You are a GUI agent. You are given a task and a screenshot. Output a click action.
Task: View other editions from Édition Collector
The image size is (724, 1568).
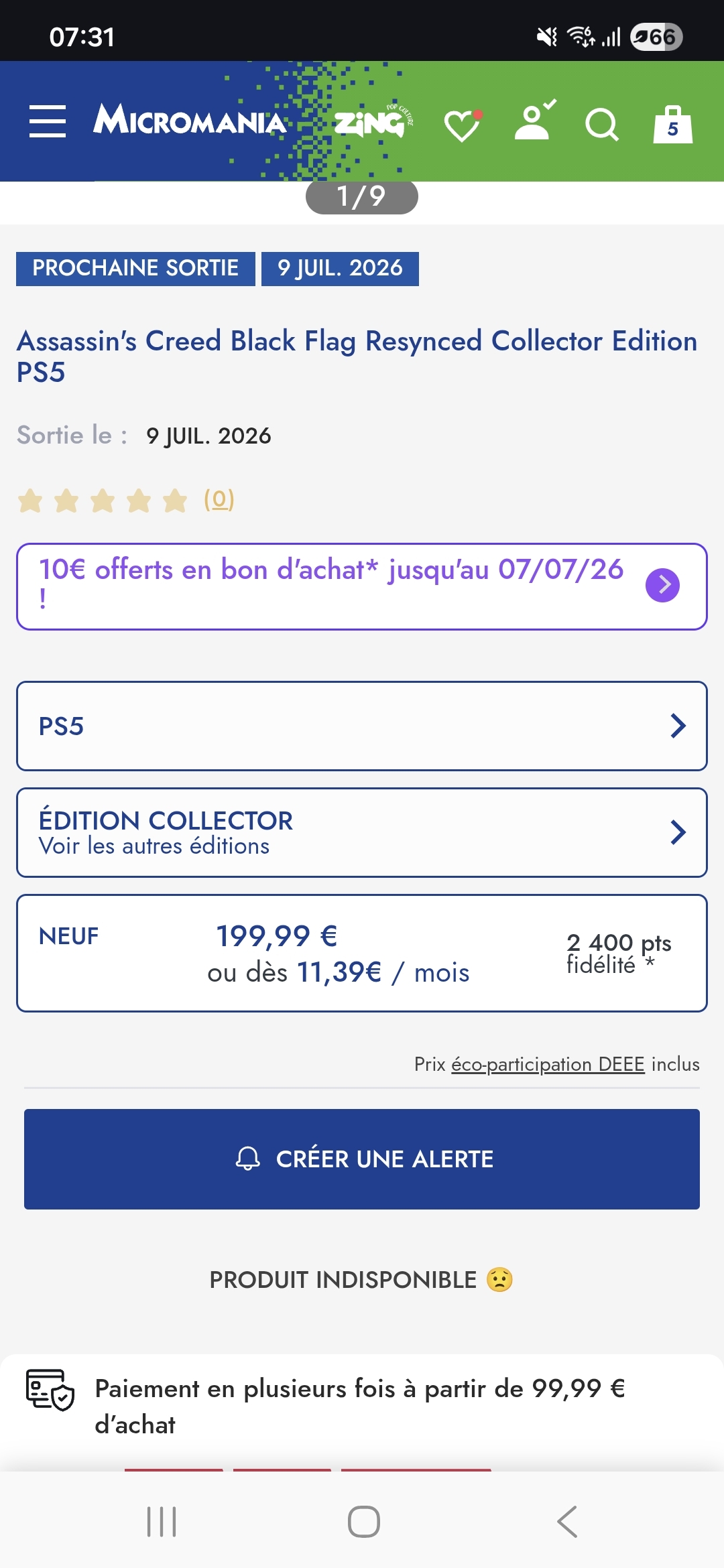[x=362, y=832]
